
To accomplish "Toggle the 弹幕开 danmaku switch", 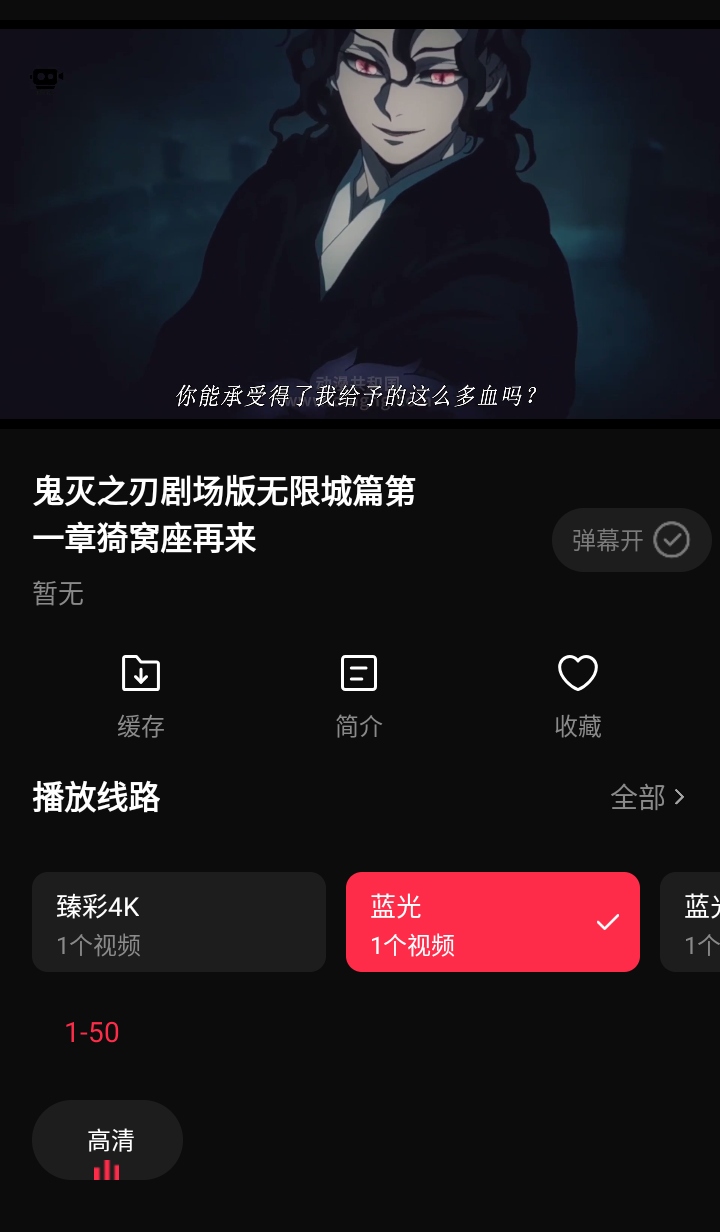I will point(631,540).
